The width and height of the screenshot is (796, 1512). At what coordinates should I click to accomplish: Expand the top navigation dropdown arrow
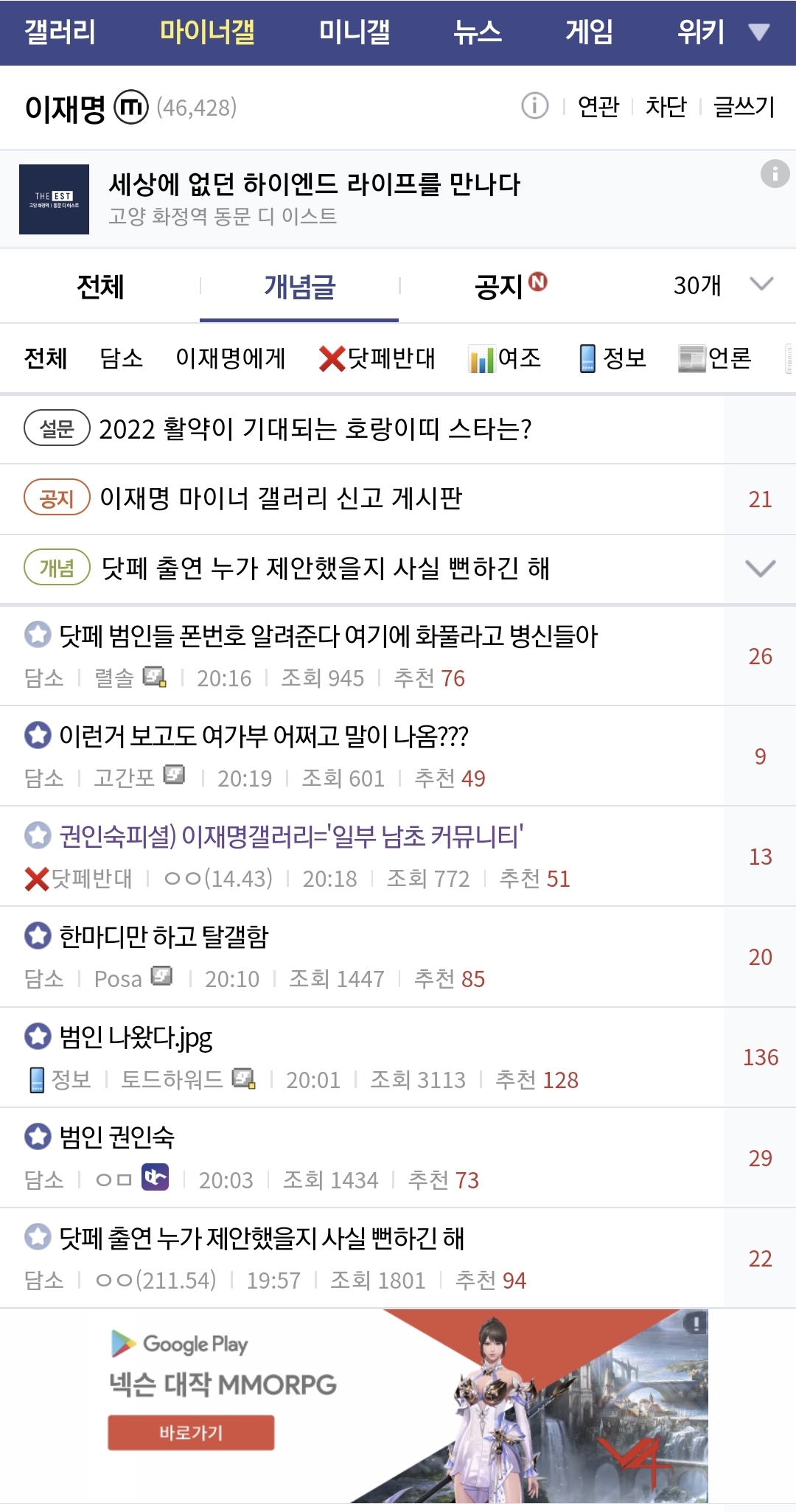[758, 32]
